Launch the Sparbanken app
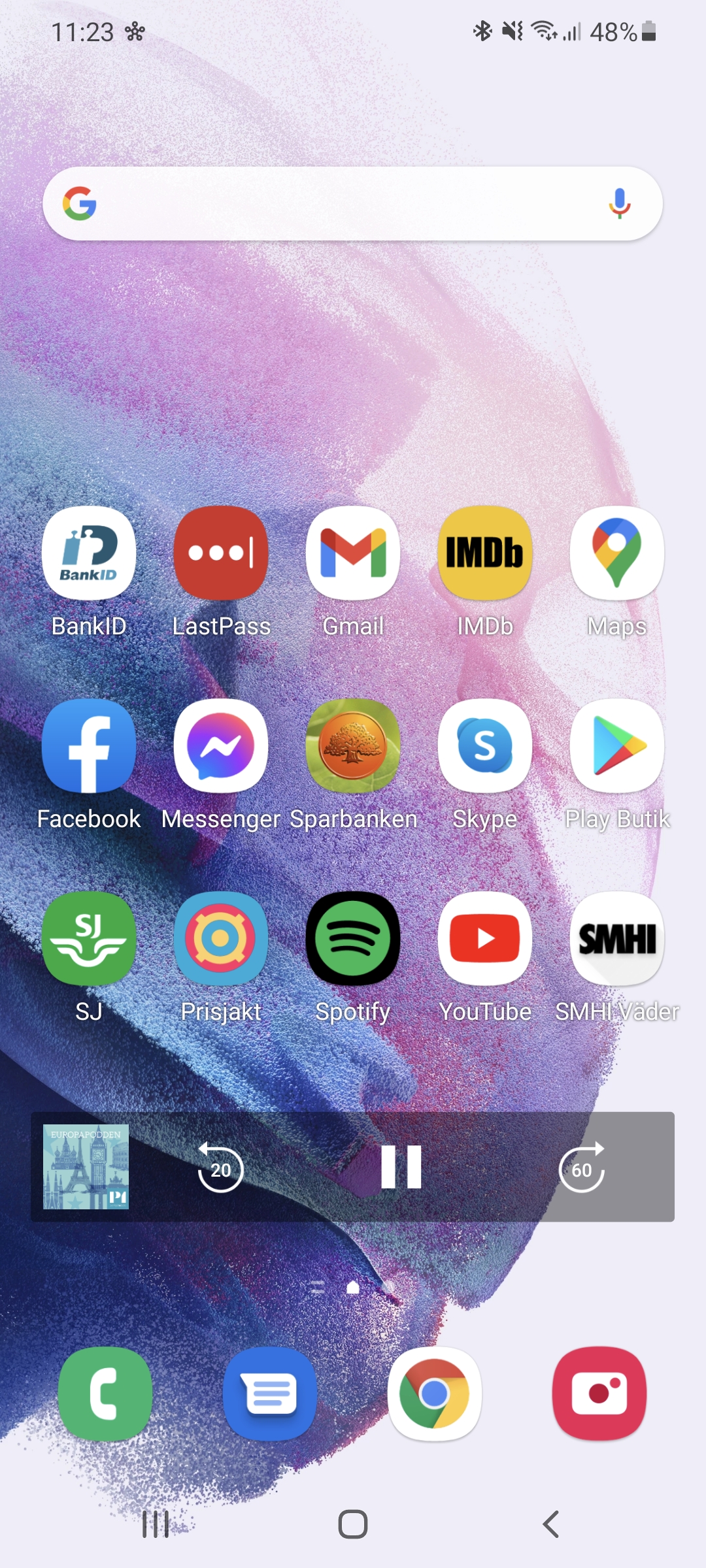 click(x=353, y=746)
